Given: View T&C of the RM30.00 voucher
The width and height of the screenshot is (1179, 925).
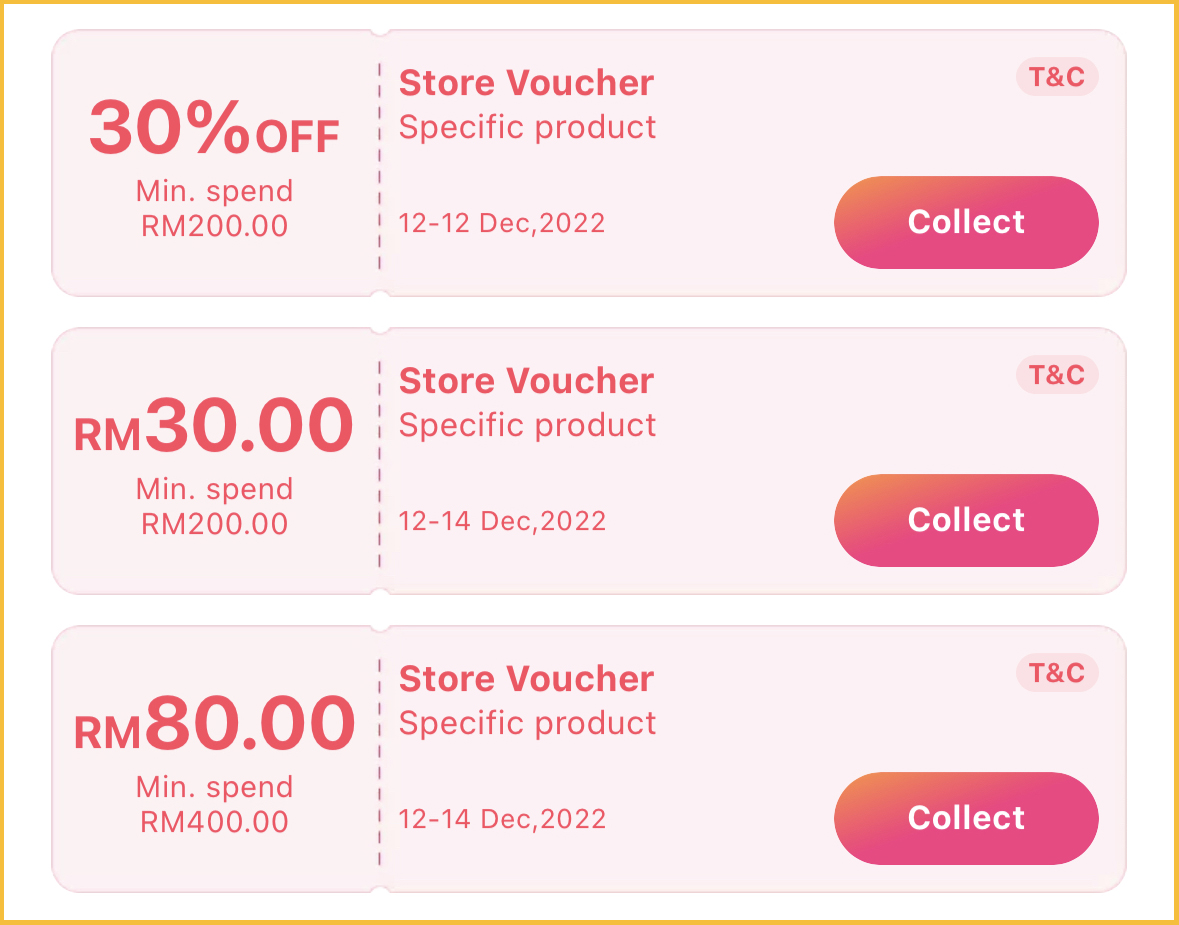Looking at the screenshot, I should 1056,375.
